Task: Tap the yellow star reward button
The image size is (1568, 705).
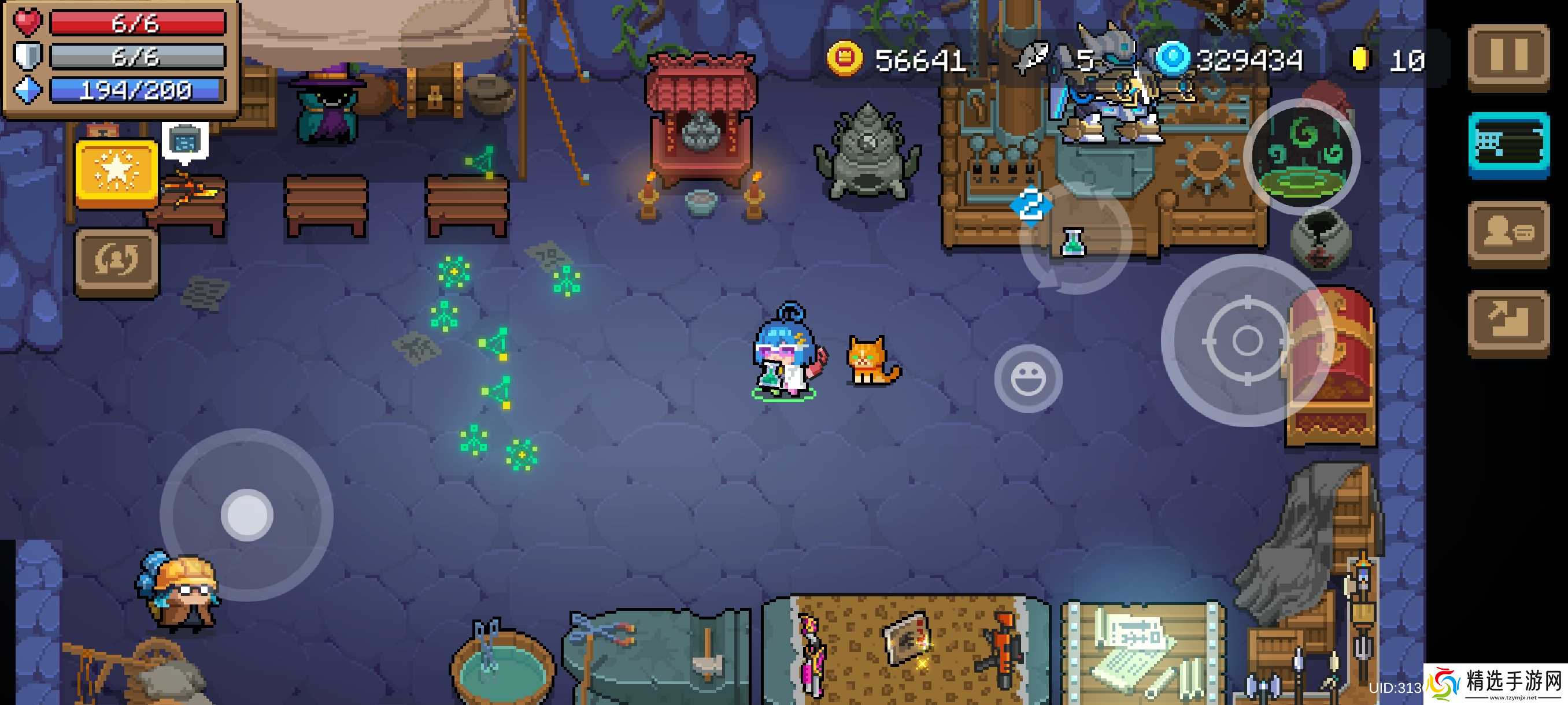Action: [x=116, y=172]
